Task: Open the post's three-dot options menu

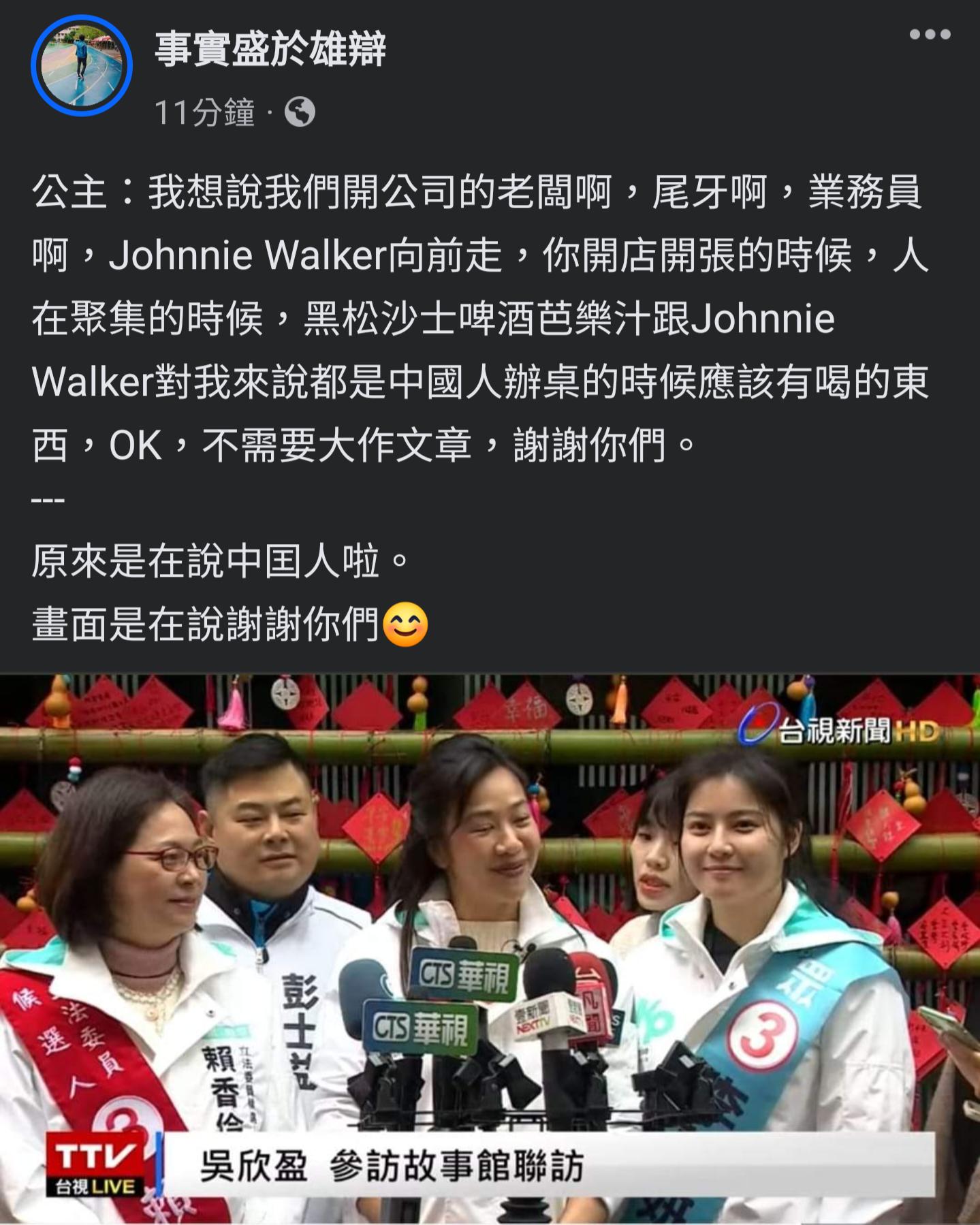Action: click(x=930, y=35)
